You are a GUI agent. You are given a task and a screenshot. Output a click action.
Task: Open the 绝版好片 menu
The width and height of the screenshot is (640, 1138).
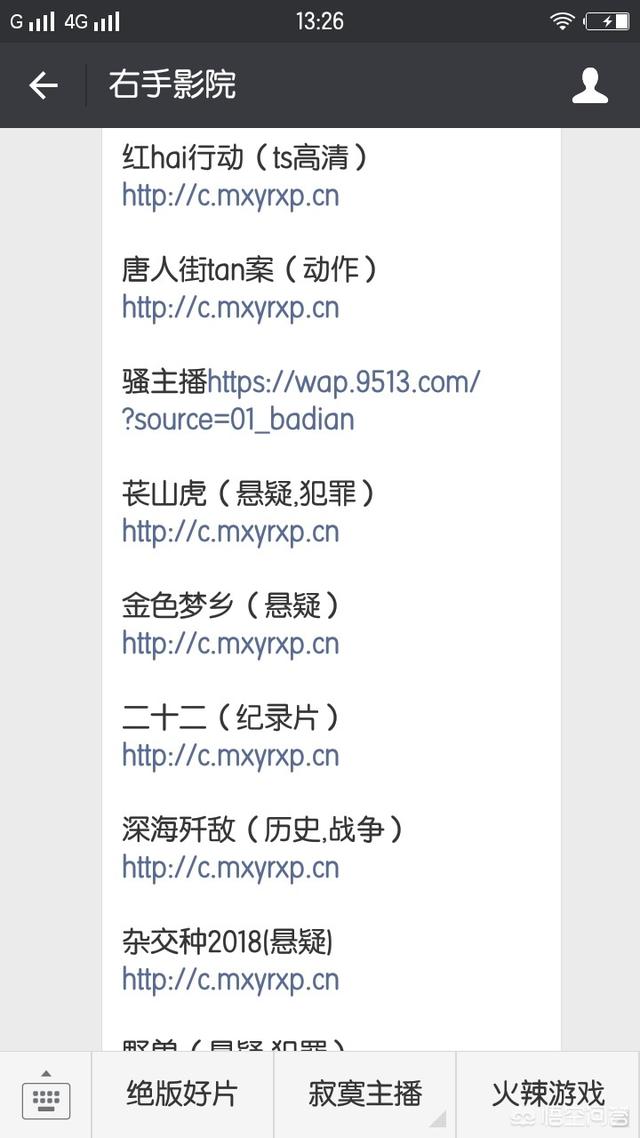tap(182, 1094)
